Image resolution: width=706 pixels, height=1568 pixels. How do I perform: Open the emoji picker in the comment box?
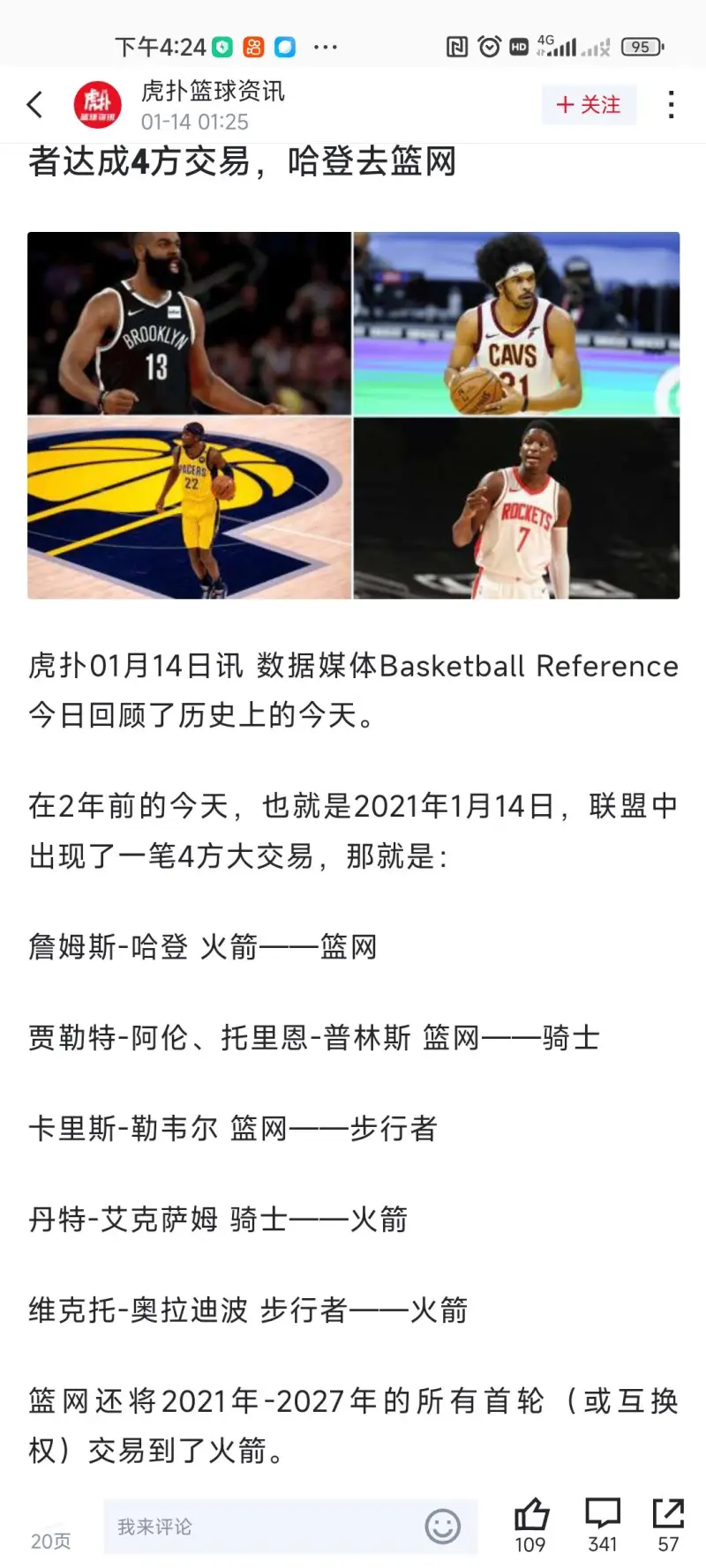pos(443,1527)
